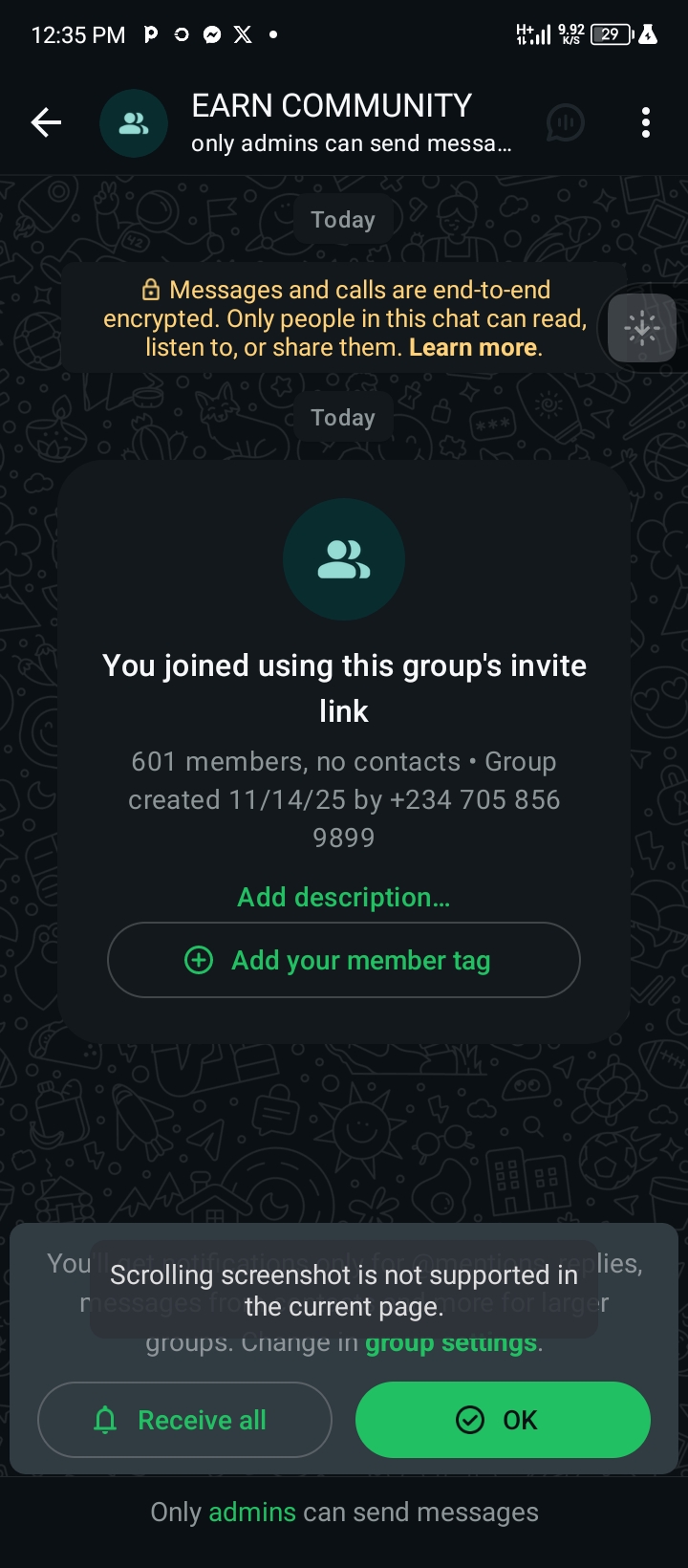The image size is (688, 1568).
Task: Open the group settings link
Action: [451, 1342]
